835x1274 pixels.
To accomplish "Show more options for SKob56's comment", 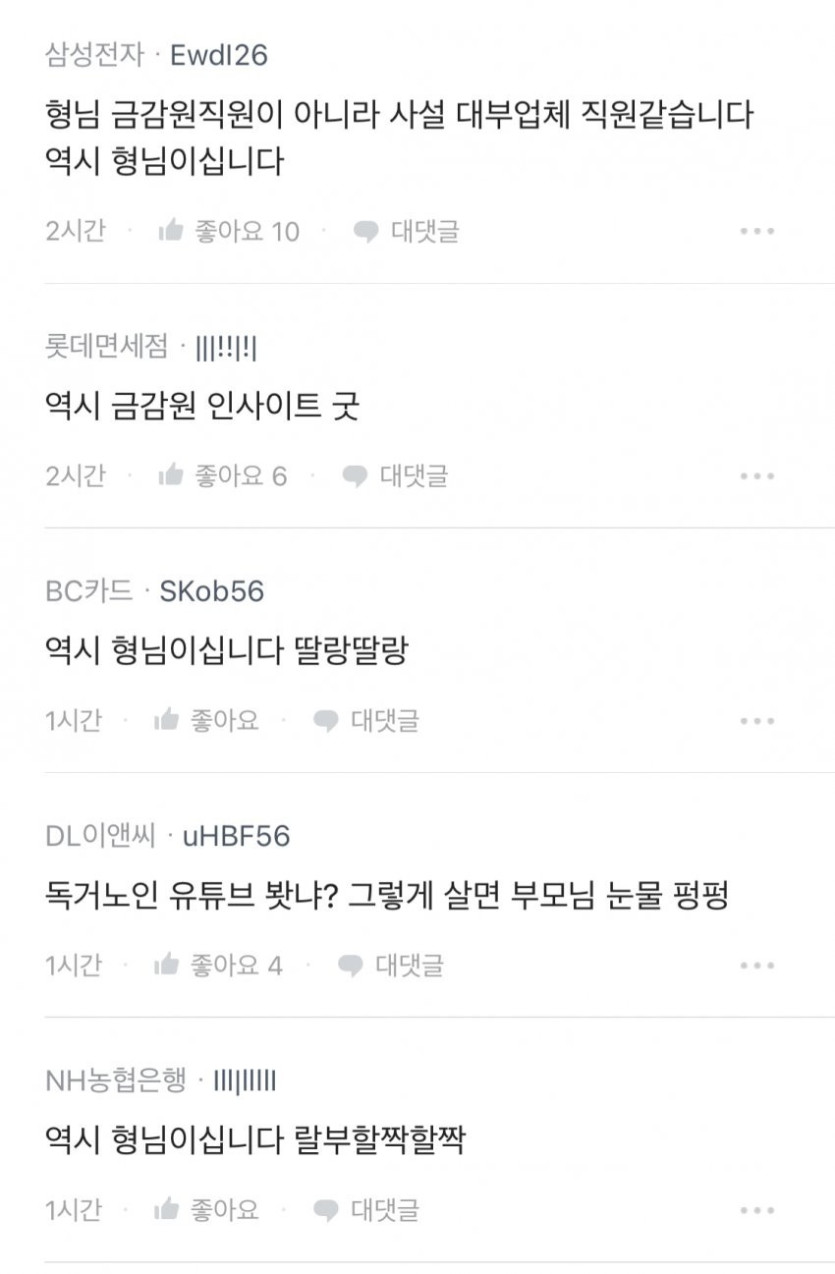I will pyautogui.click(x=757, y=720).
